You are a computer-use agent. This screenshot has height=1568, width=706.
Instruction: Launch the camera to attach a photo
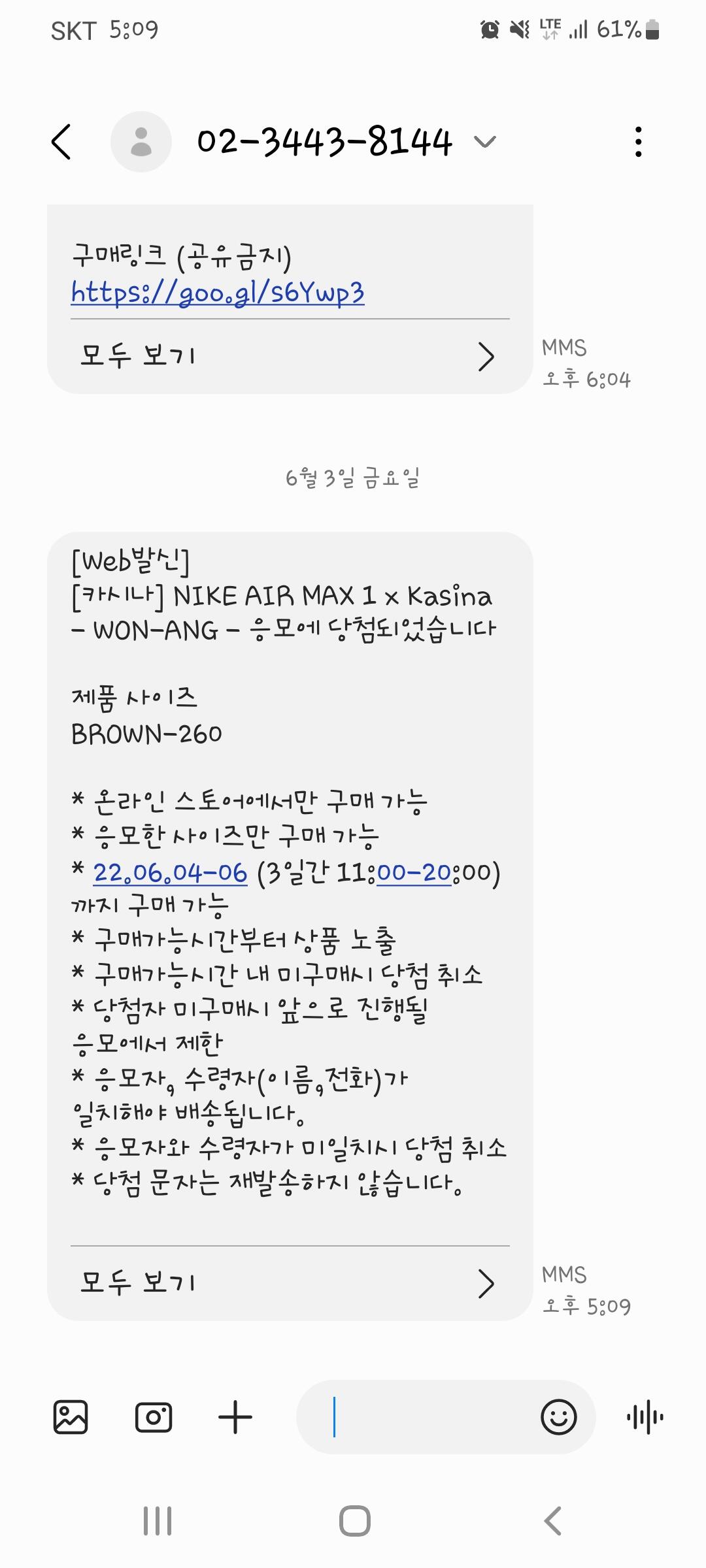(154, 1417)
